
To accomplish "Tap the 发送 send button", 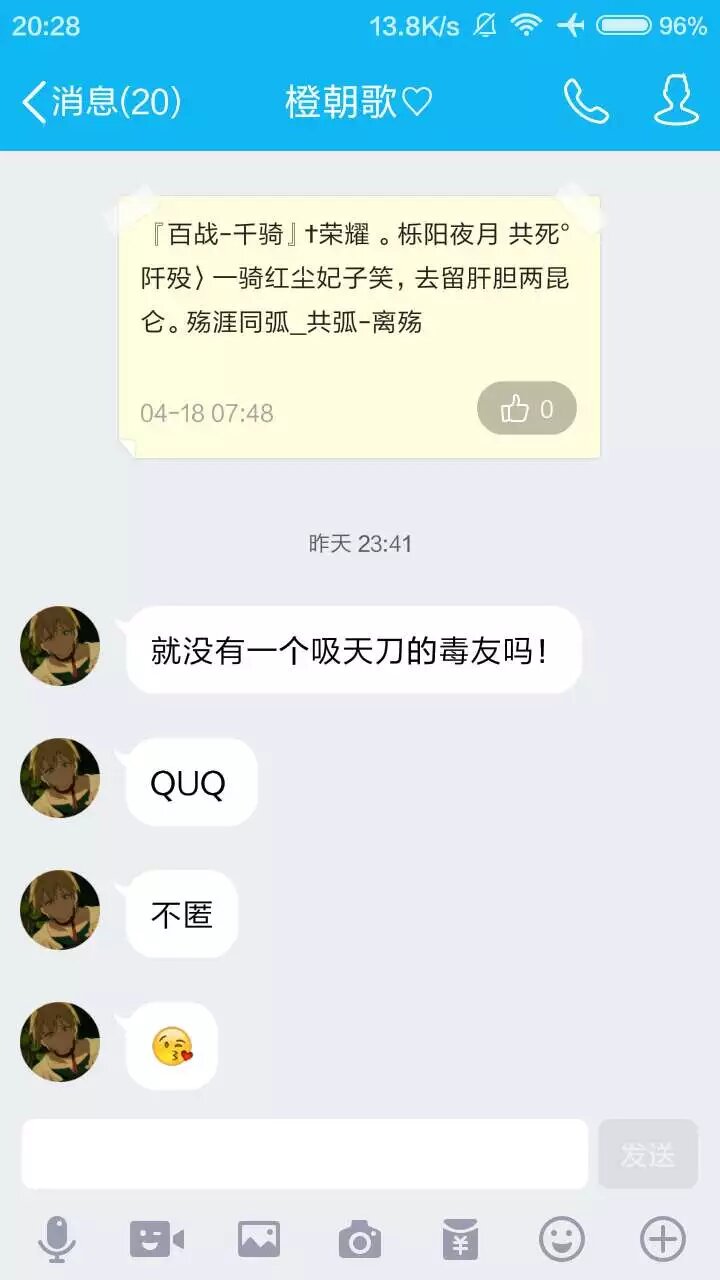I will point(648,1154).
